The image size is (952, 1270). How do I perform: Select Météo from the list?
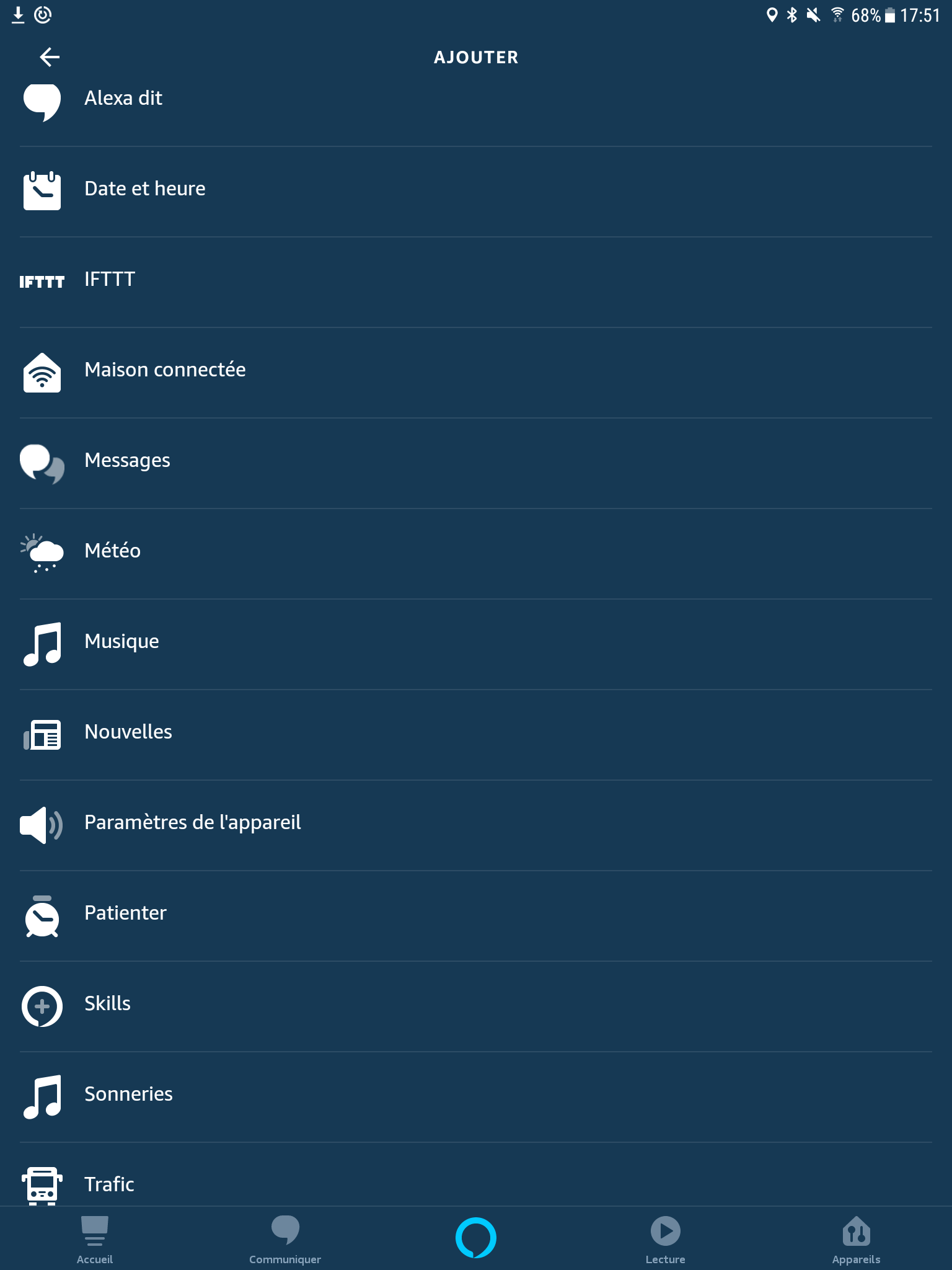pyautogui.click(x=112, y=551)
